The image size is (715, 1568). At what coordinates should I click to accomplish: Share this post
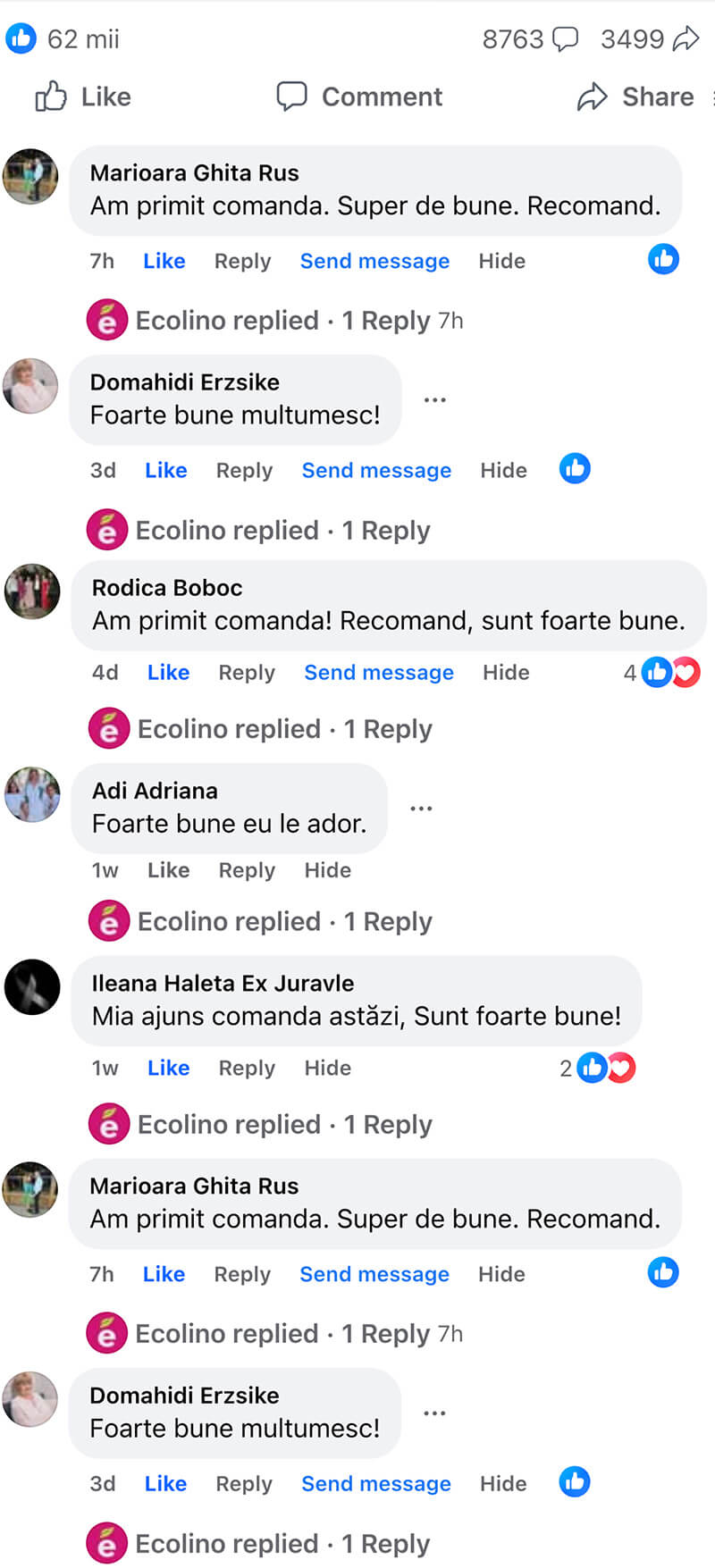tap(635, 96)
